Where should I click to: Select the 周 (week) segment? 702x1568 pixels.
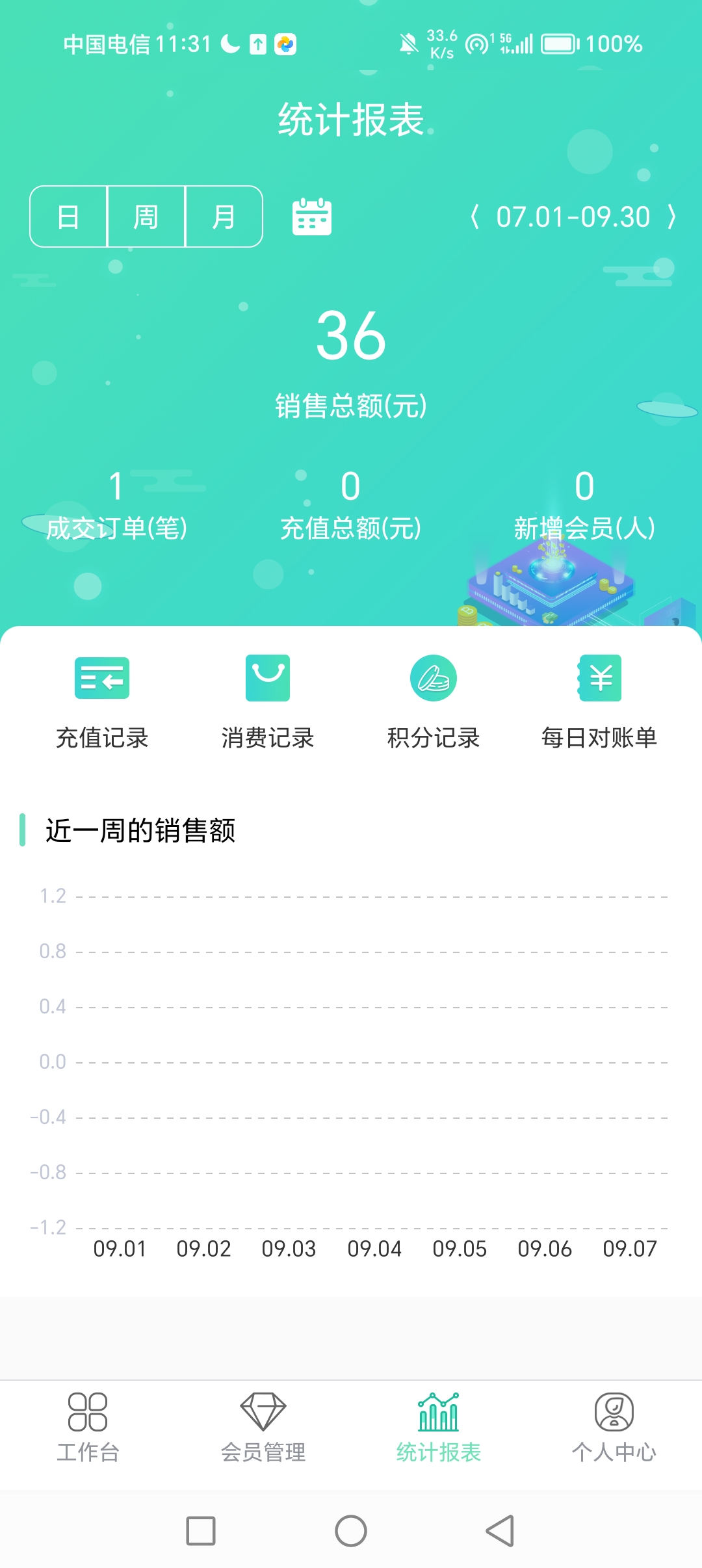(x=146, y=216)
